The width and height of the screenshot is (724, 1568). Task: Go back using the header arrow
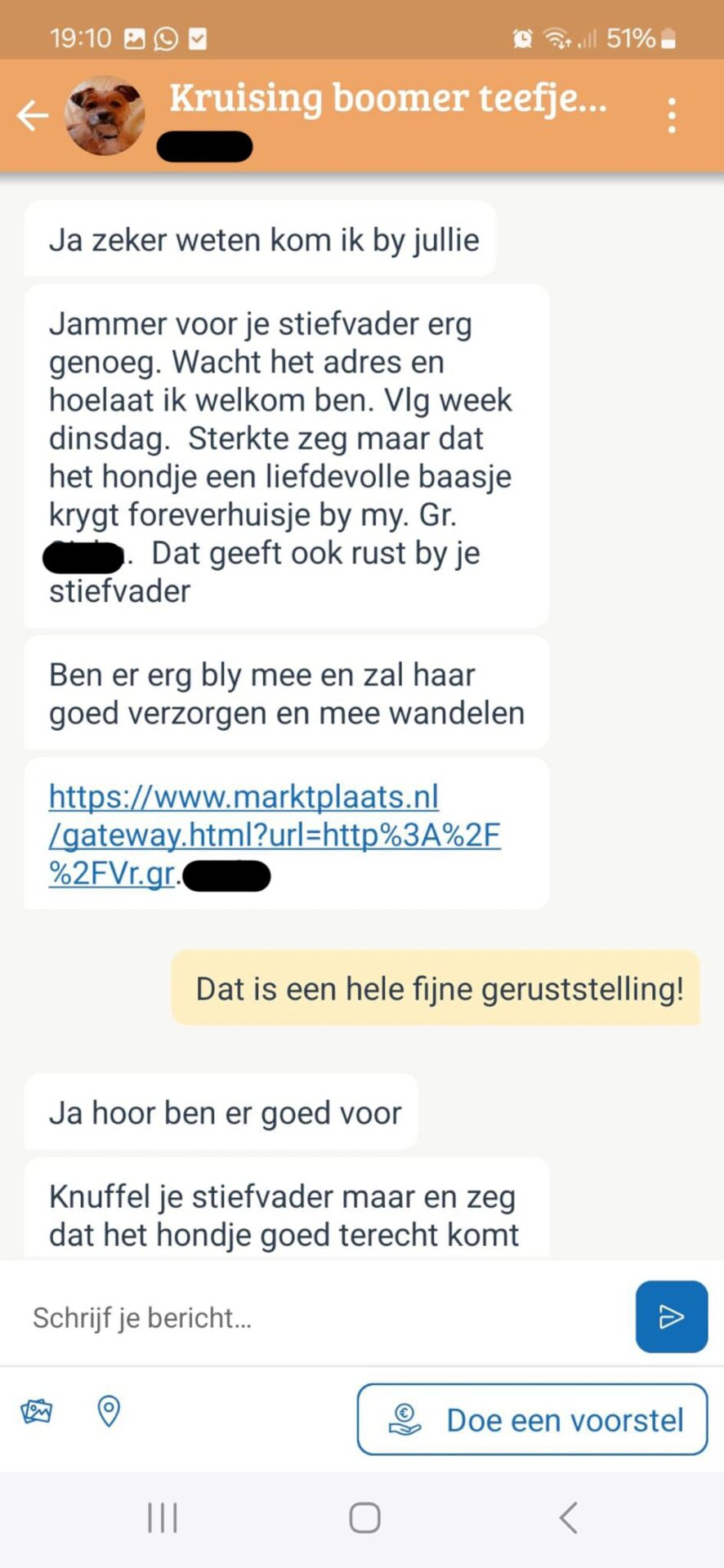click(x=33, y=115)
